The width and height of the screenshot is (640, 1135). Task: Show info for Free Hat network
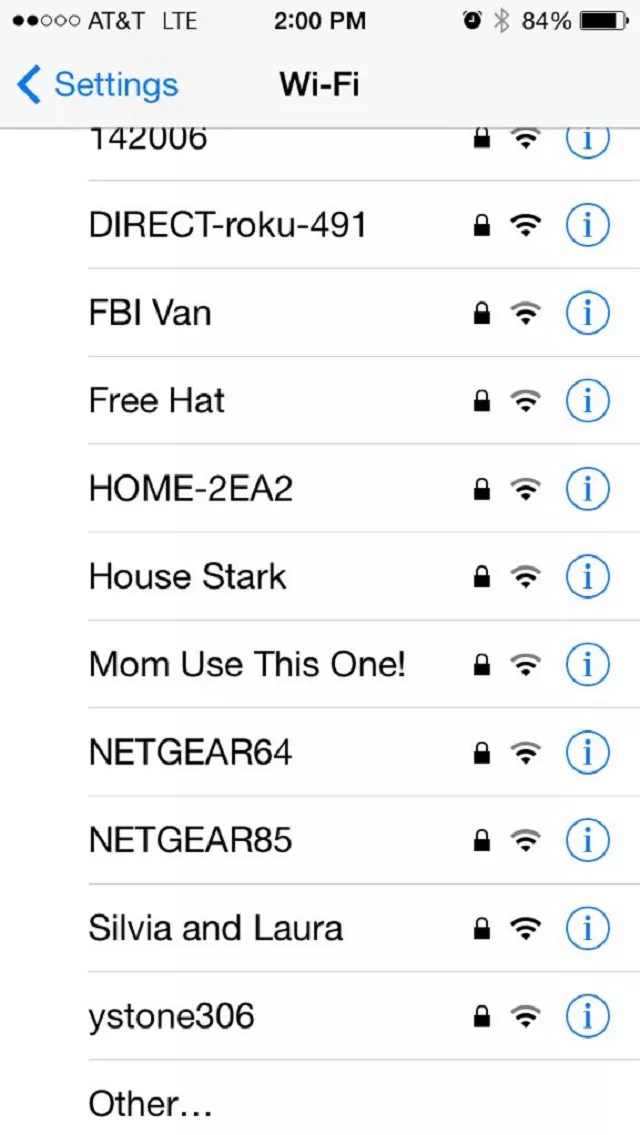click(x=587, y=401)
